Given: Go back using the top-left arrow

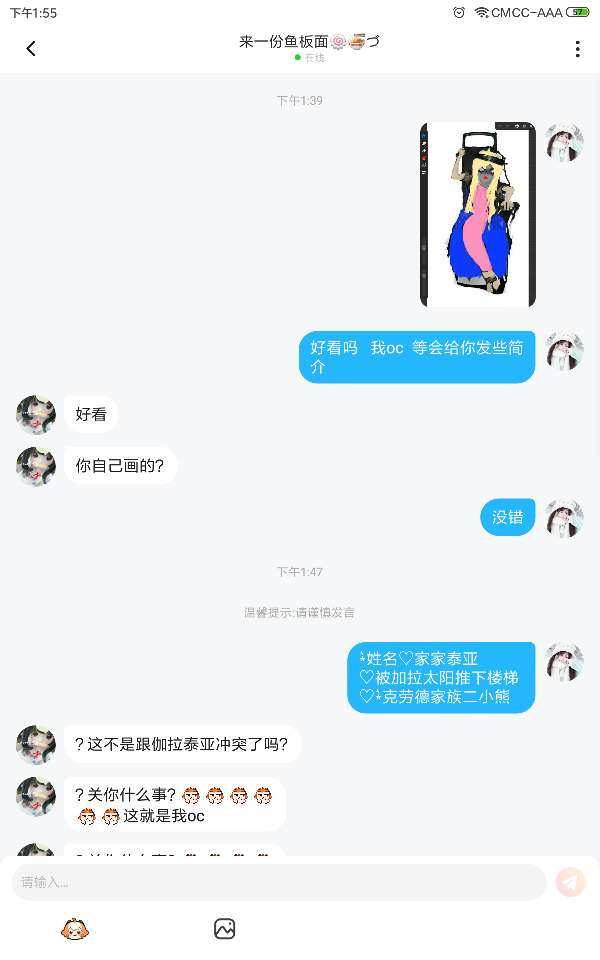Looking at the screenshot, I should pos(31,48).
